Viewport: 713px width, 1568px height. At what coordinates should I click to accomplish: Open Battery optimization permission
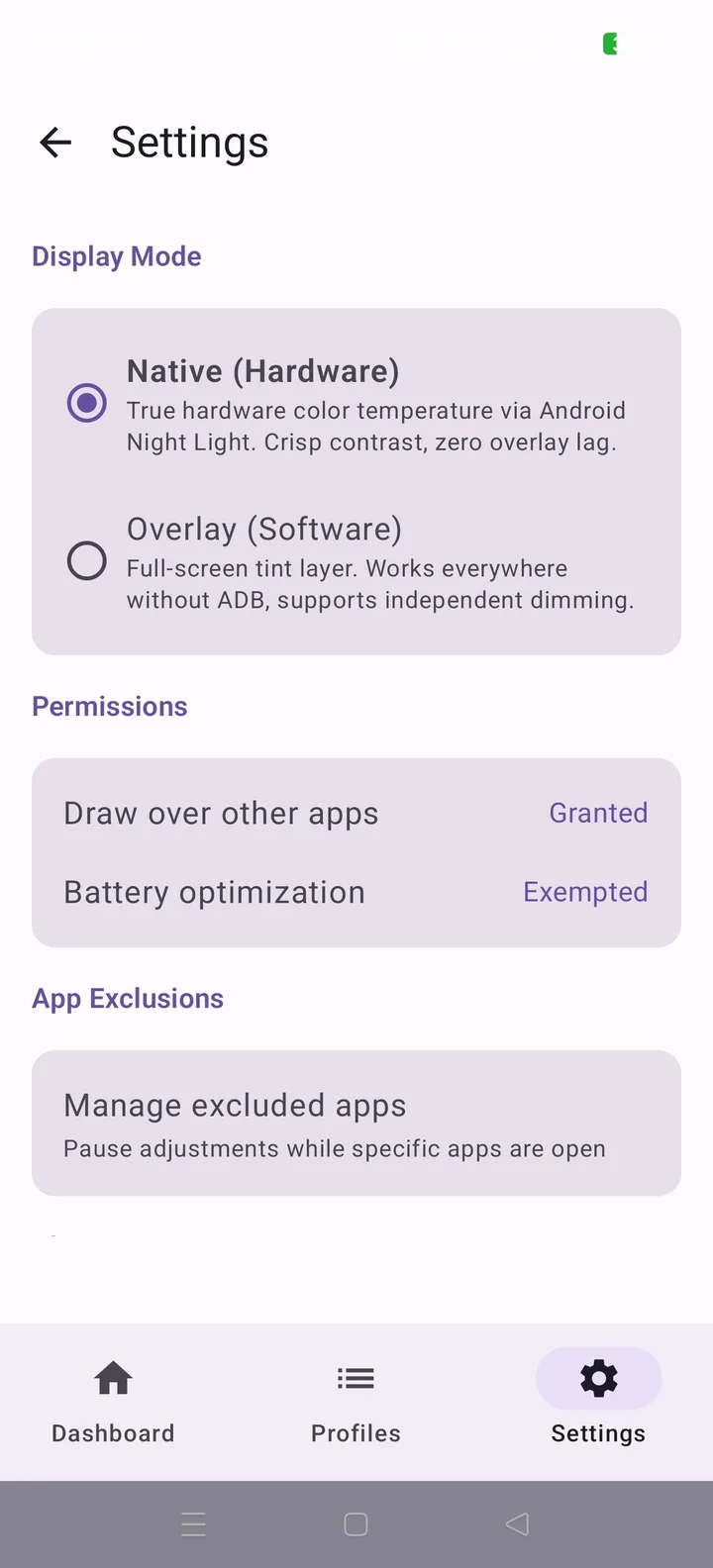click(x=356, y=893)
